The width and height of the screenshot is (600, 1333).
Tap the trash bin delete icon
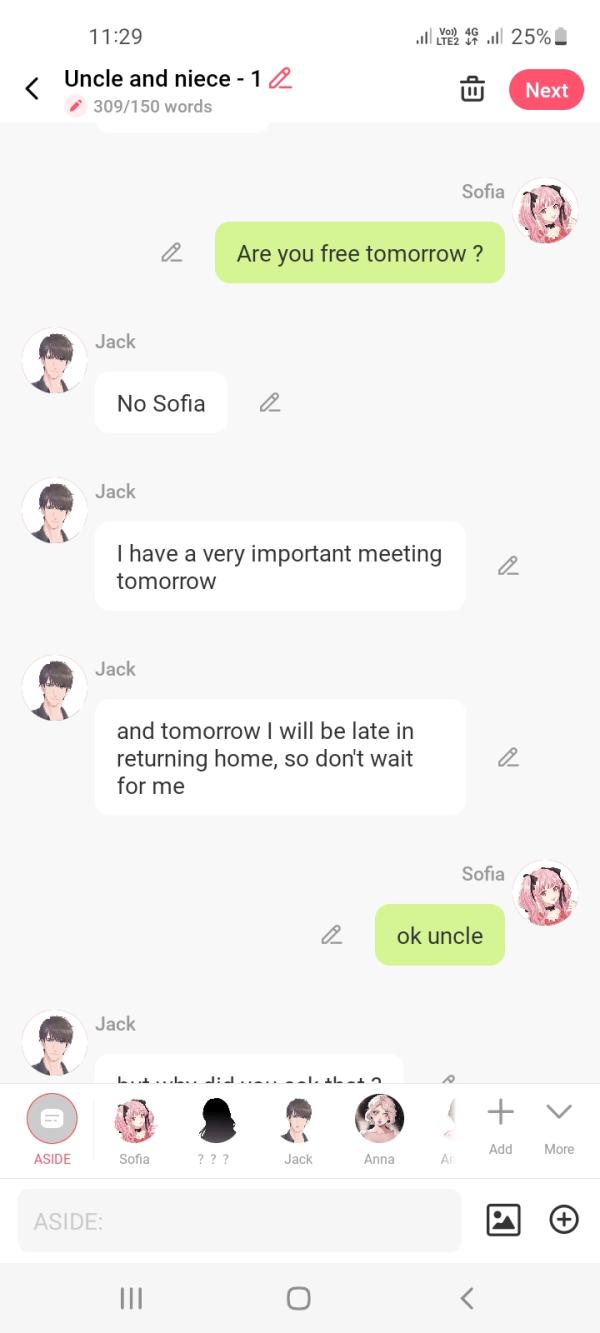pos(472,89)
